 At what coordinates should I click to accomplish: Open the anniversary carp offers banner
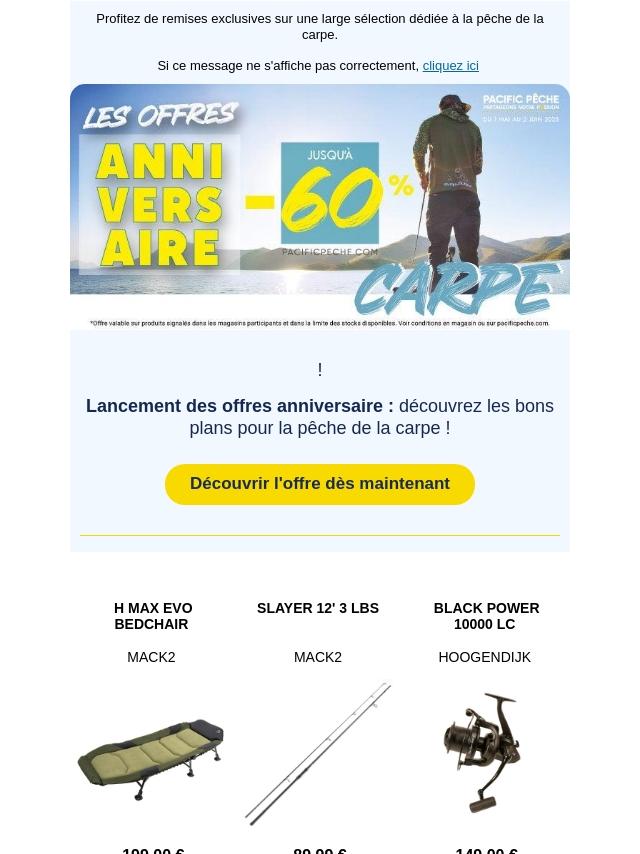click(320, 206)
